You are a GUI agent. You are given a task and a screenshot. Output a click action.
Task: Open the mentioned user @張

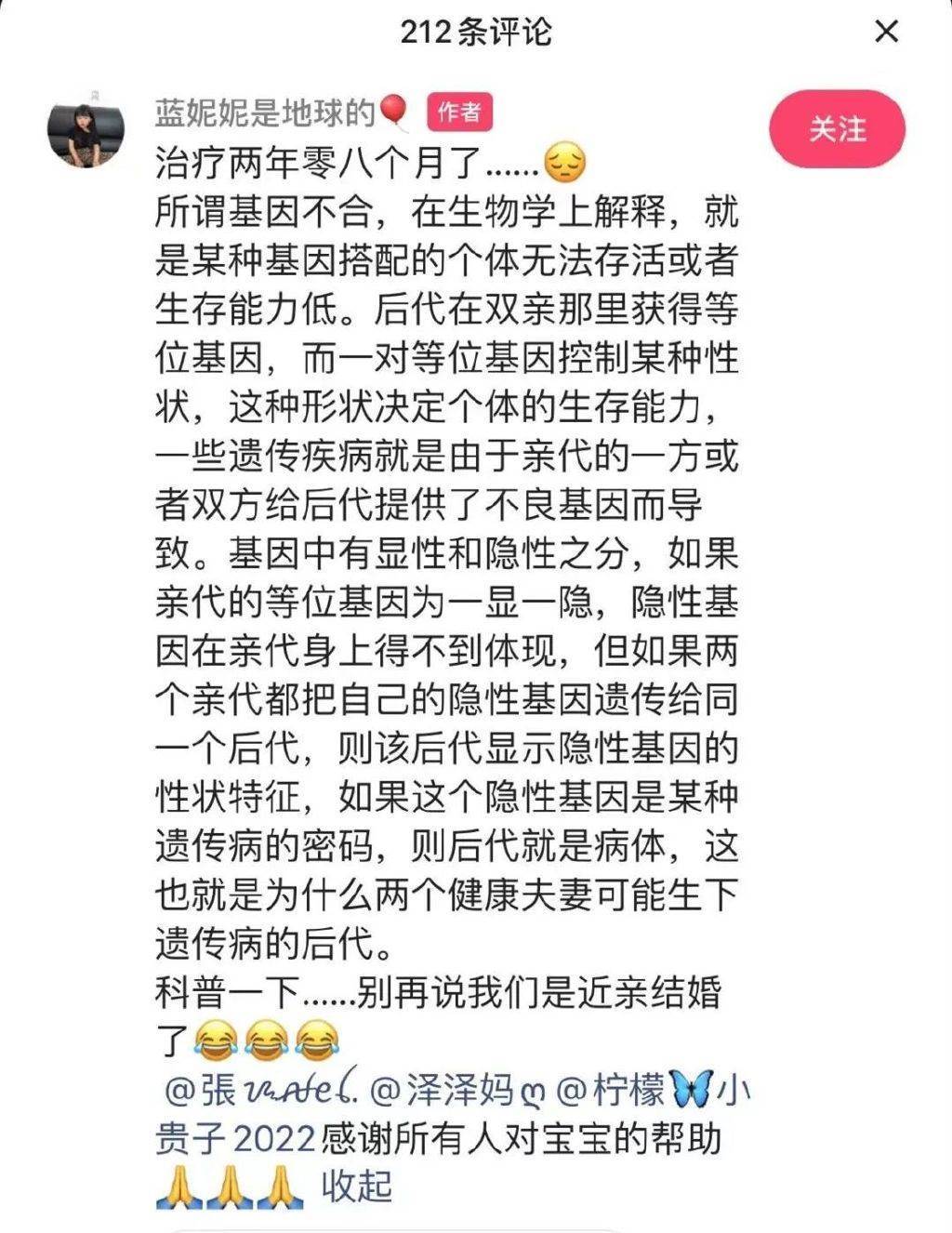coord(260,1090)
